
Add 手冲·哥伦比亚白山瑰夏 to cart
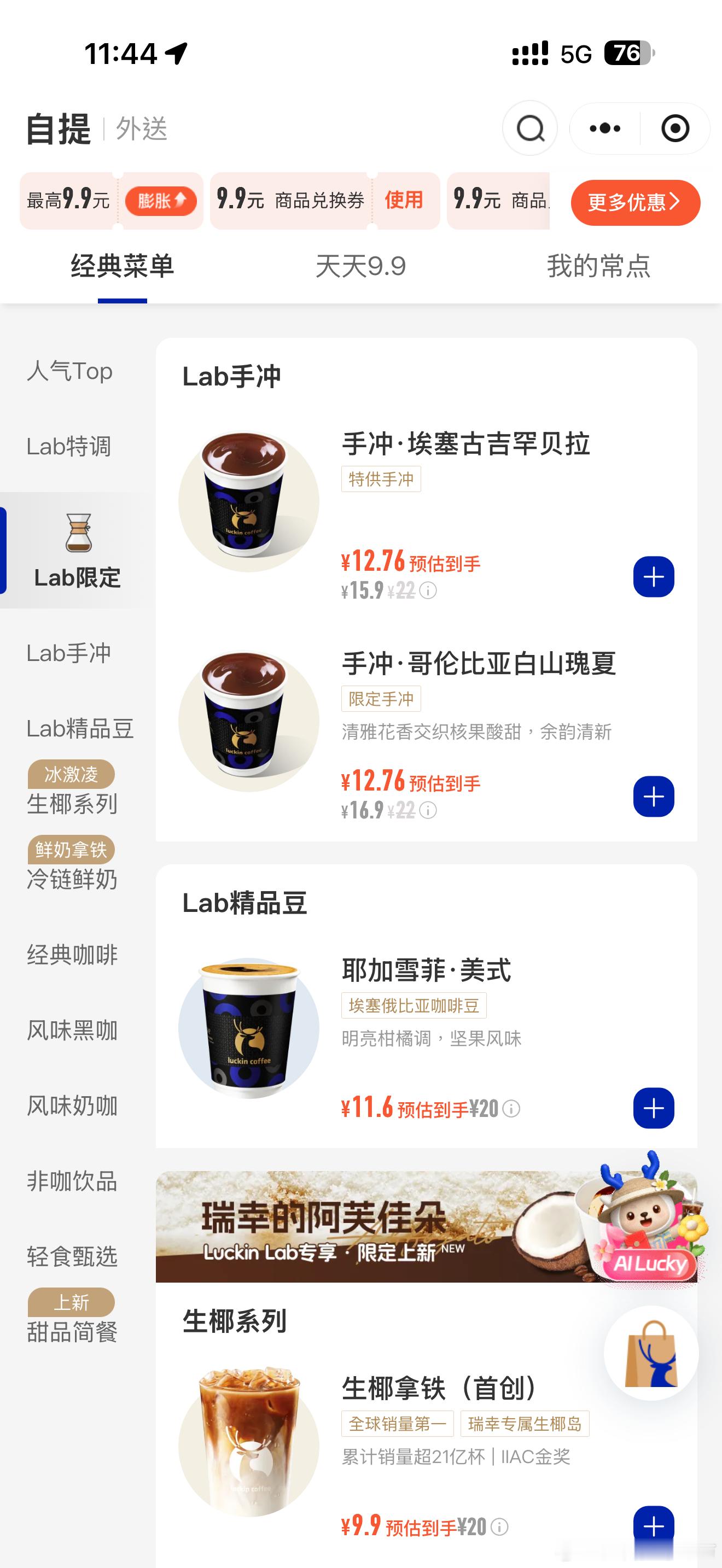pyautogui.click(x=653, y=796)
